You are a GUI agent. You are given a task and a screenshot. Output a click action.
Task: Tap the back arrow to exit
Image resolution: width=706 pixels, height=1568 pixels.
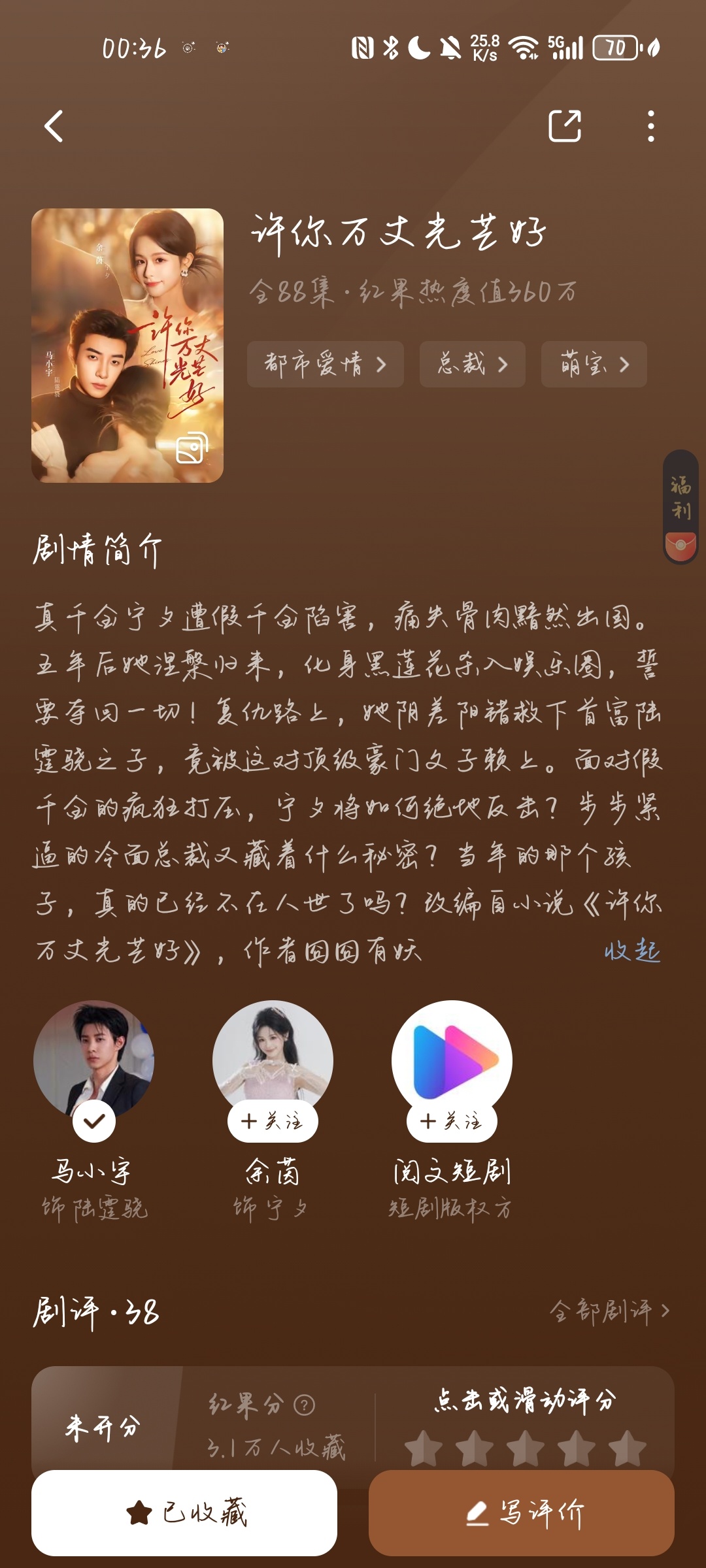click(52, 125)
